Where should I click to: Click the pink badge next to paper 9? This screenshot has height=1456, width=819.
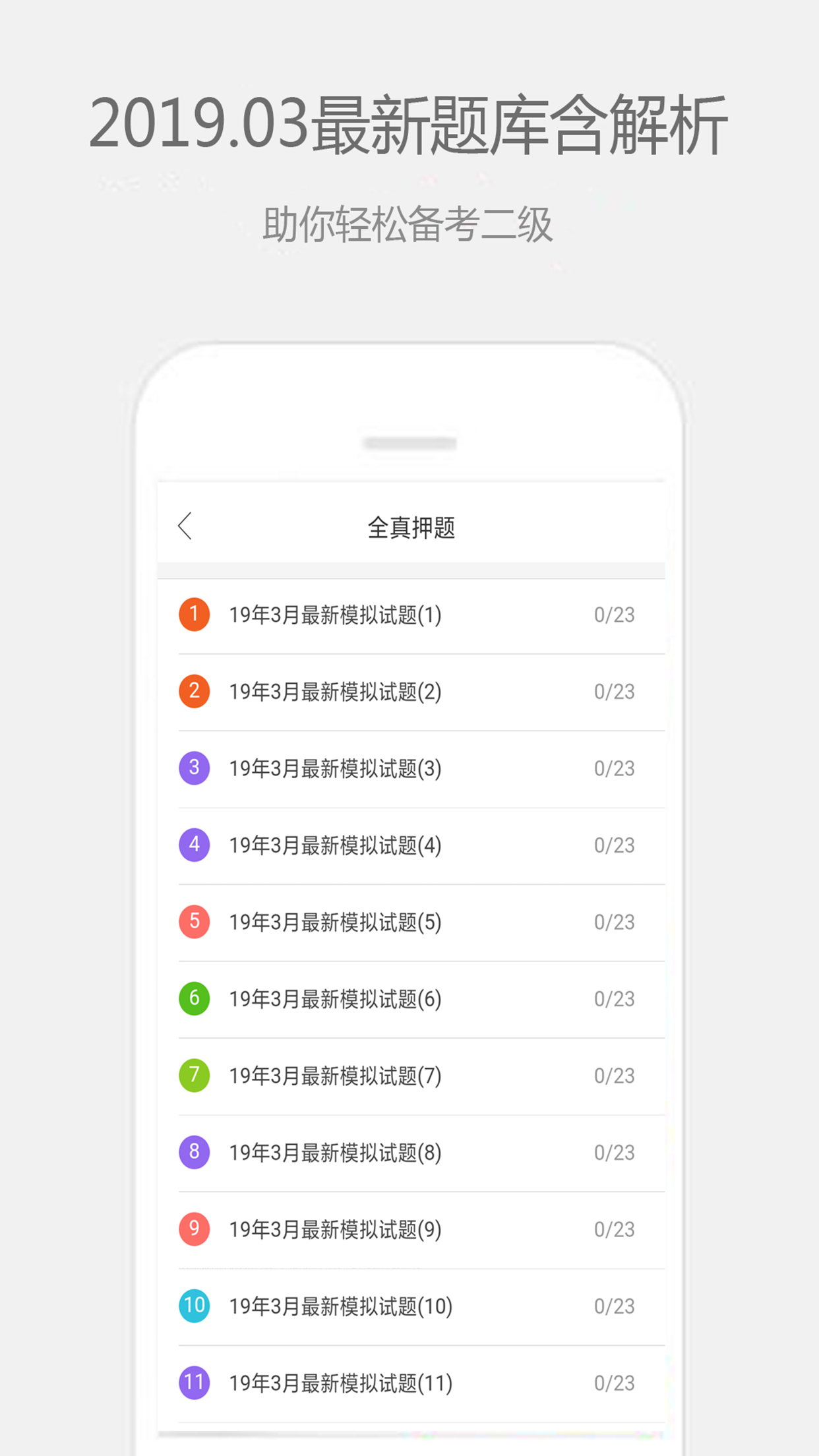pyautogui.click(x=194, y=1229)
